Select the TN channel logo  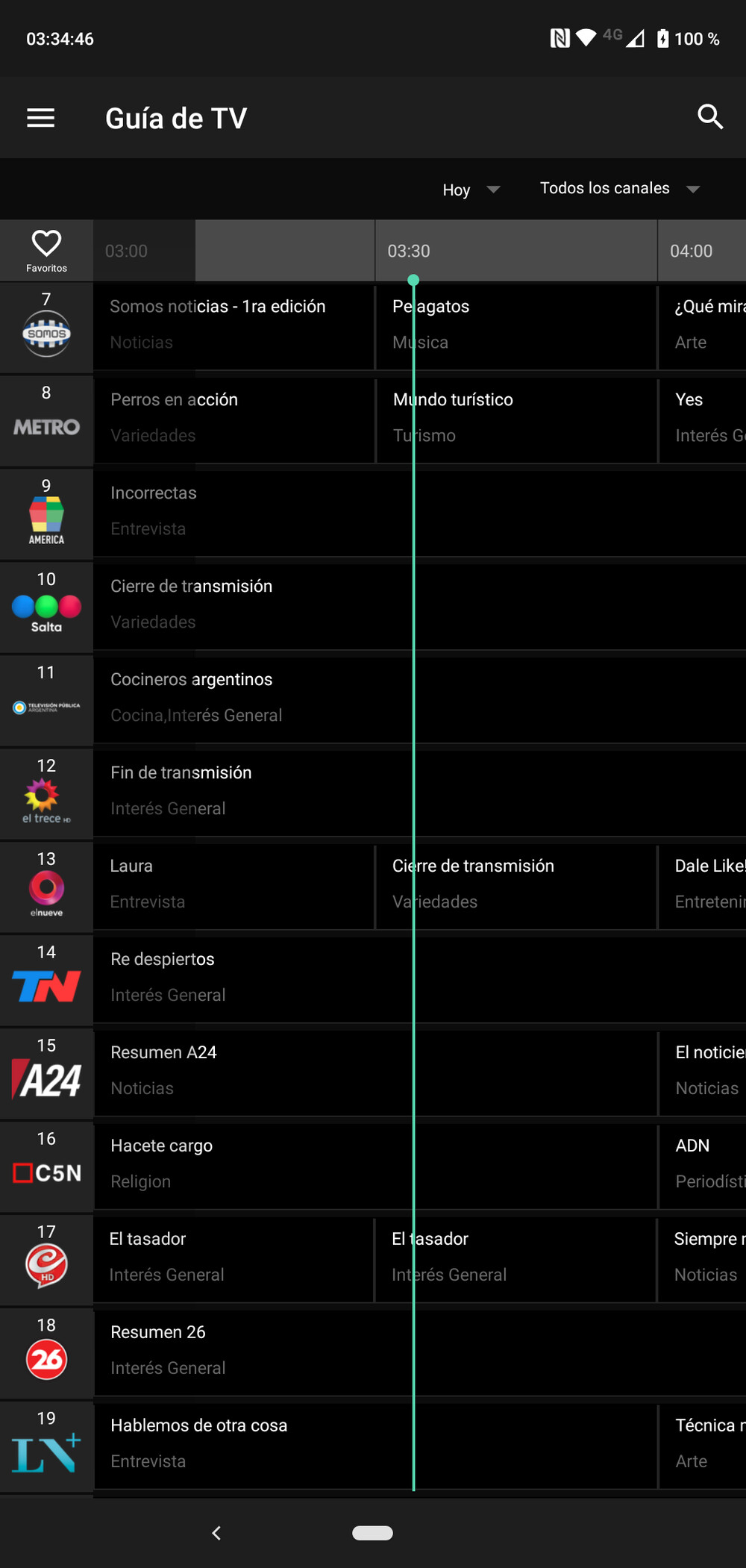click(x=46, y=987)
